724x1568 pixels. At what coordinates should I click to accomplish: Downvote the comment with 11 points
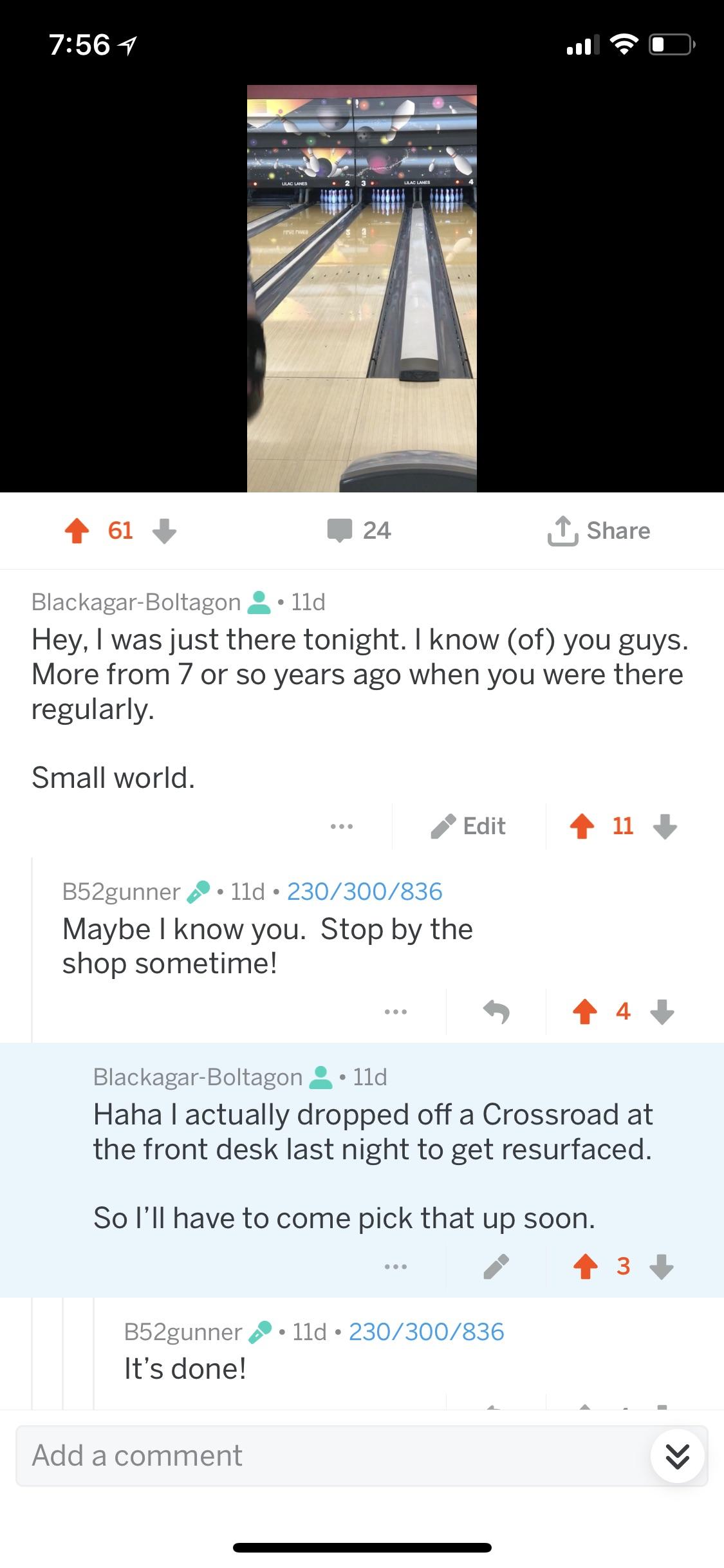[665, 826]
